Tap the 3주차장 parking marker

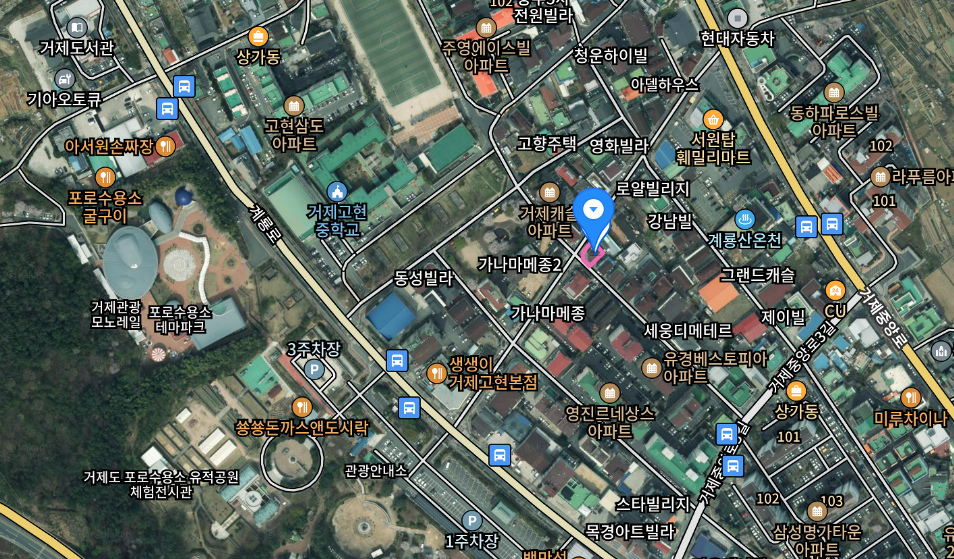[x=314, y=370]
